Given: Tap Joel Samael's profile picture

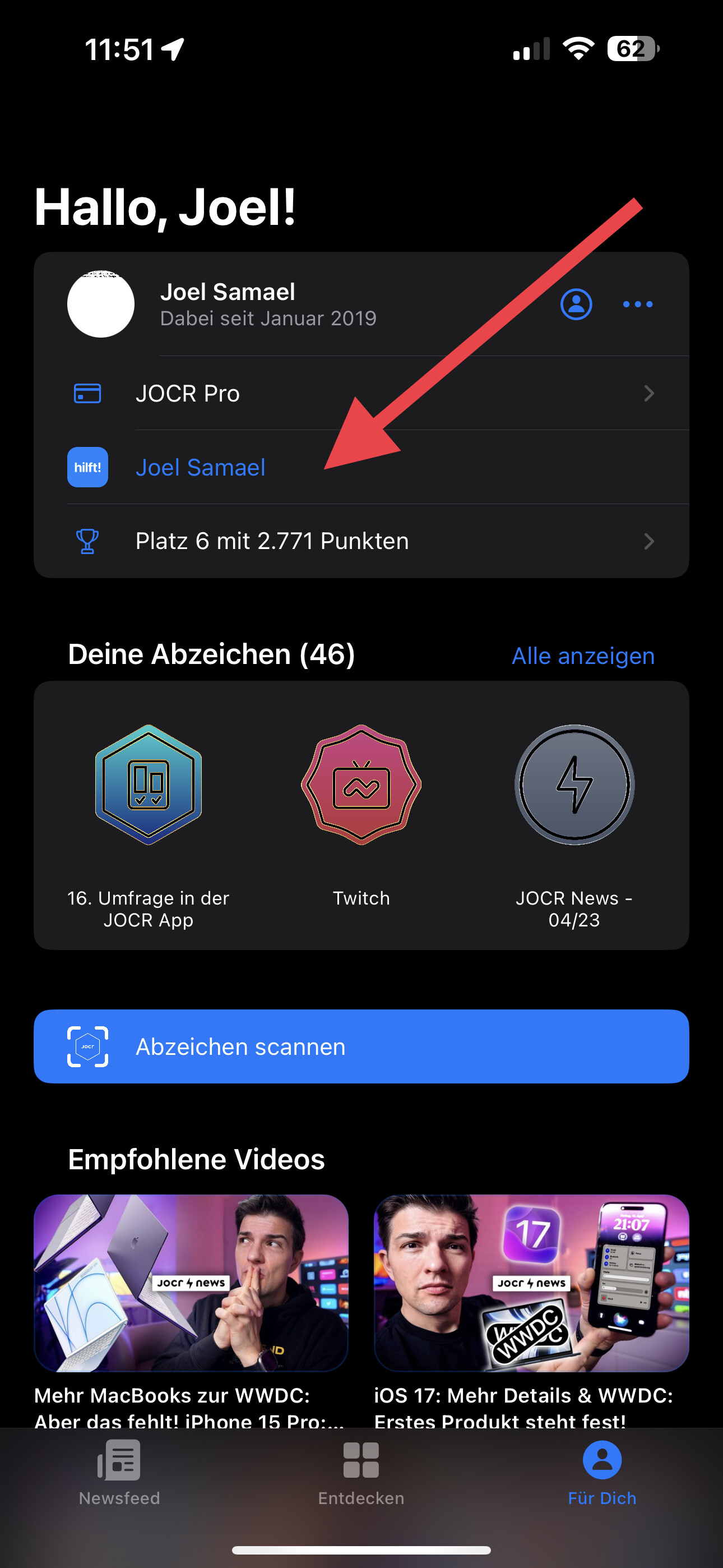Looking at the screenshot, I should pyautogui.click(x=101, y=304).
